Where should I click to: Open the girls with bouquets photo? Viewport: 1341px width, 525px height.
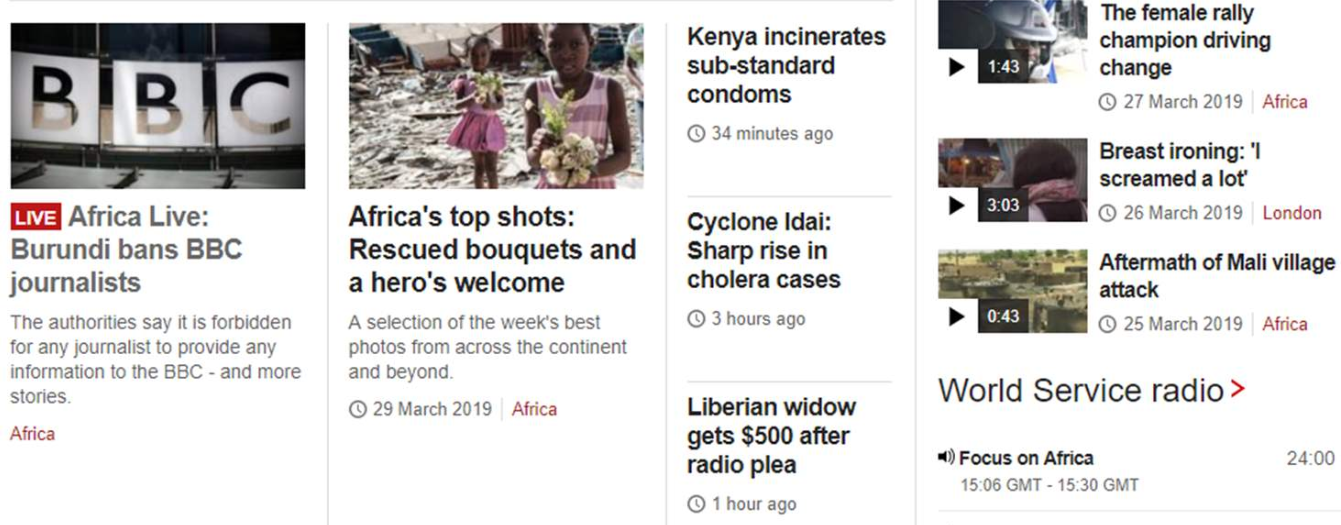click(x=495, y=105)
